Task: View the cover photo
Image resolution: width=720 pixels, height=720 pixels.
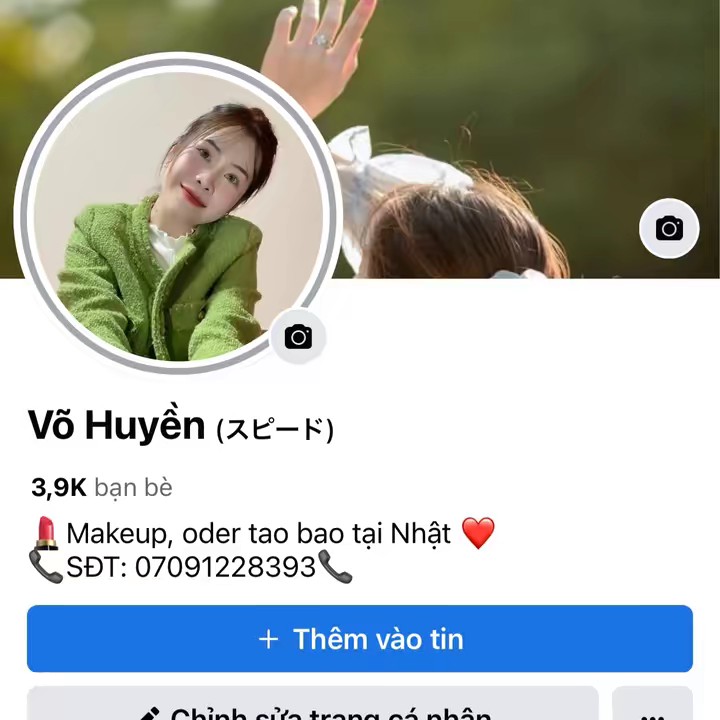Action: coord(520,120)
